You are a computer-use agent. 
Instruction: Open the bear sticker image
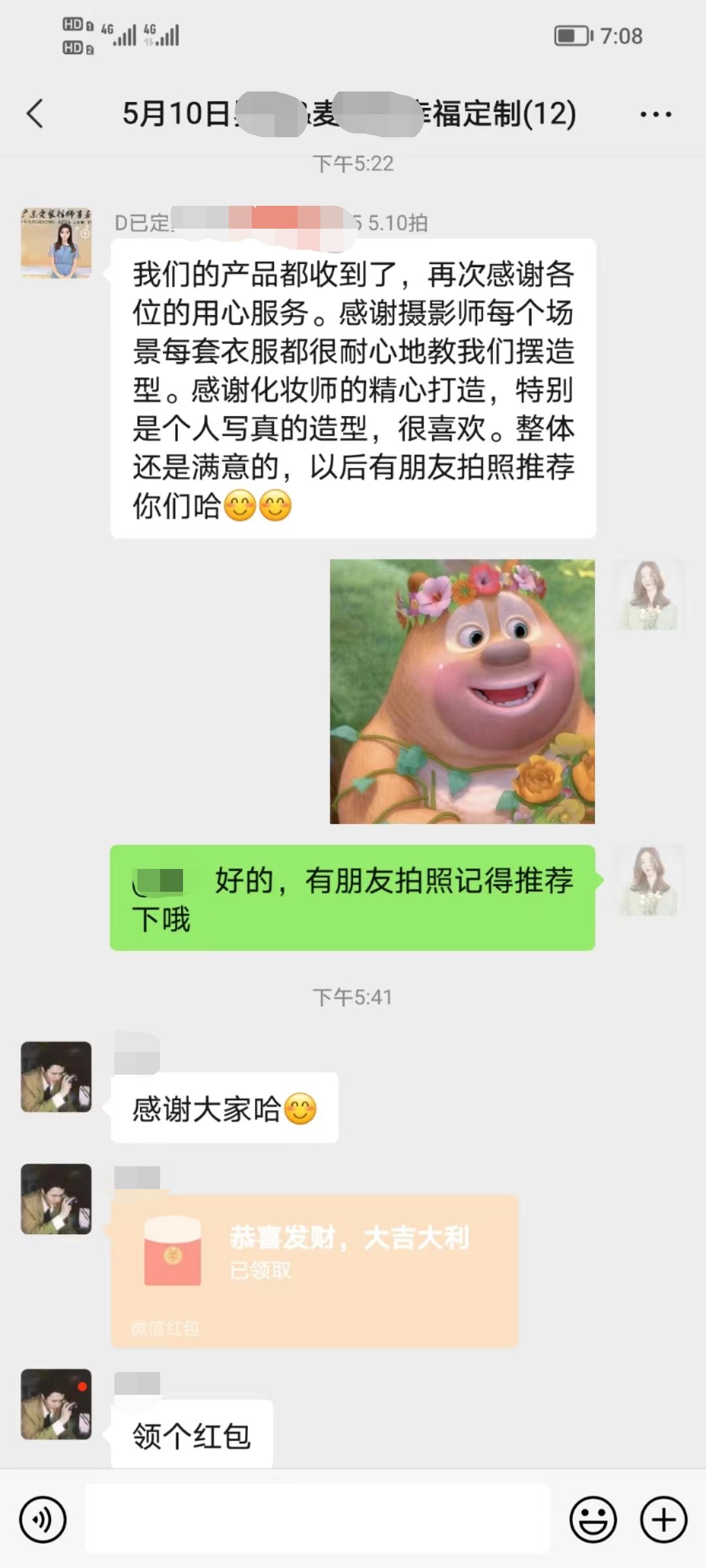[x=462, y=691]
